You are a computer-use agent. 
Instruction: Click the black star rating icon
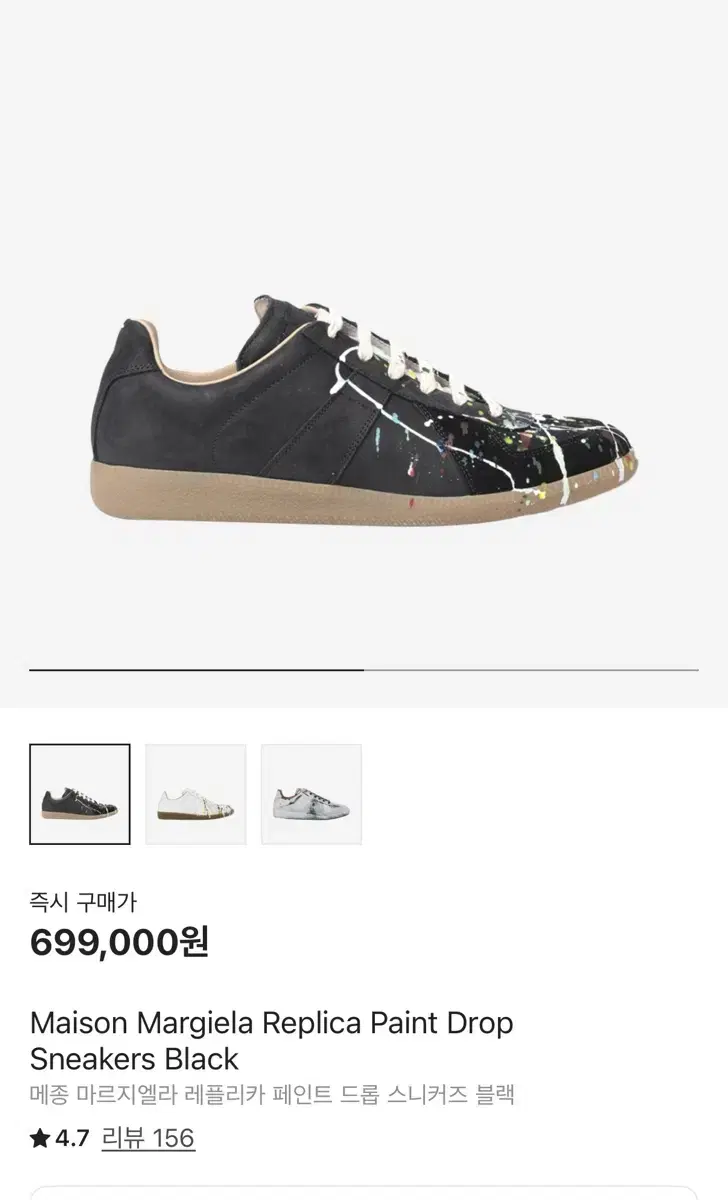(x=38, y=1138)
